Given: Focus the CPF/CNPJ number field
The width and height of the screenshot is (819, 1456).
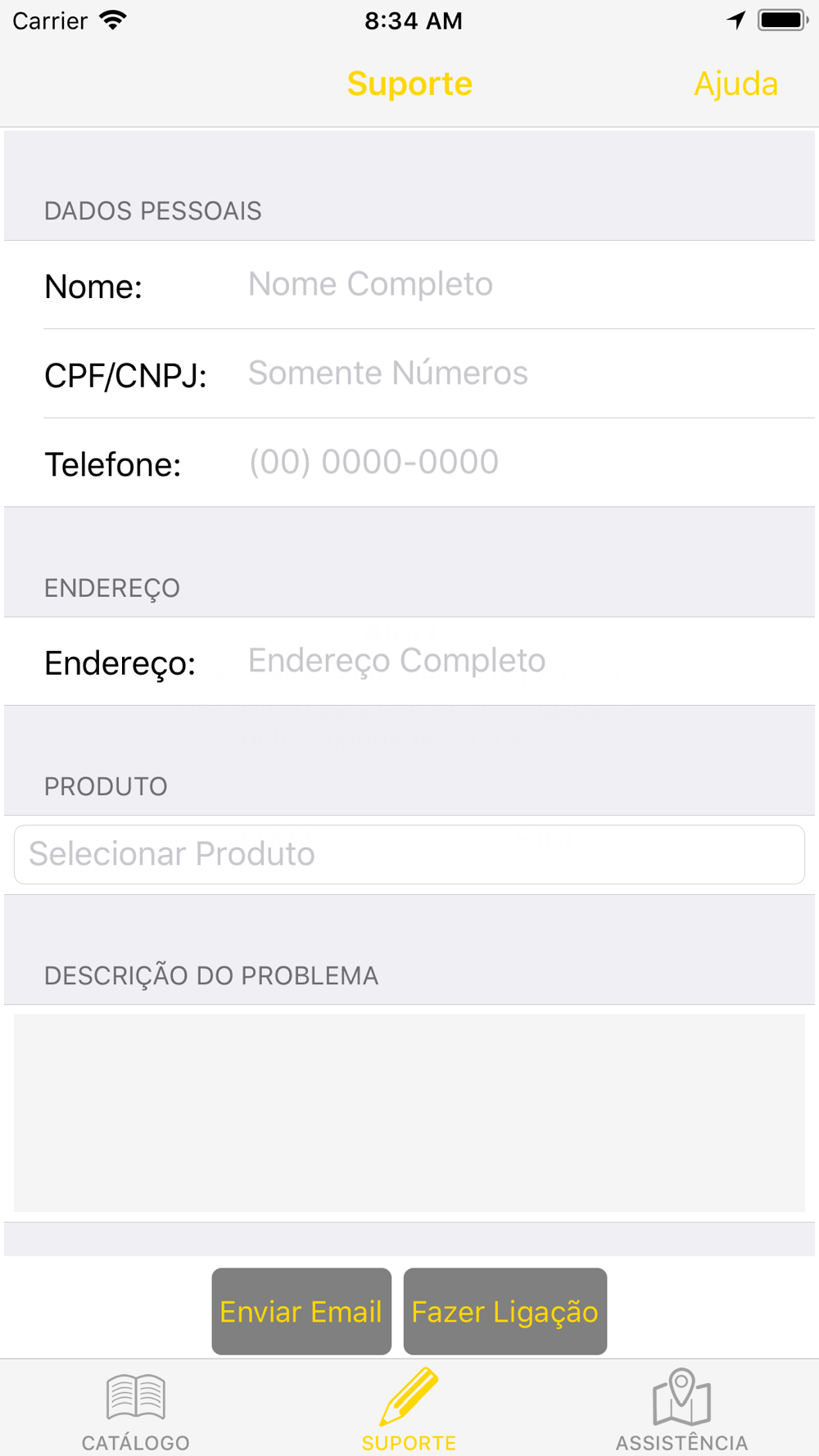Looking at the screenshot, I should (x=524, y=373).
